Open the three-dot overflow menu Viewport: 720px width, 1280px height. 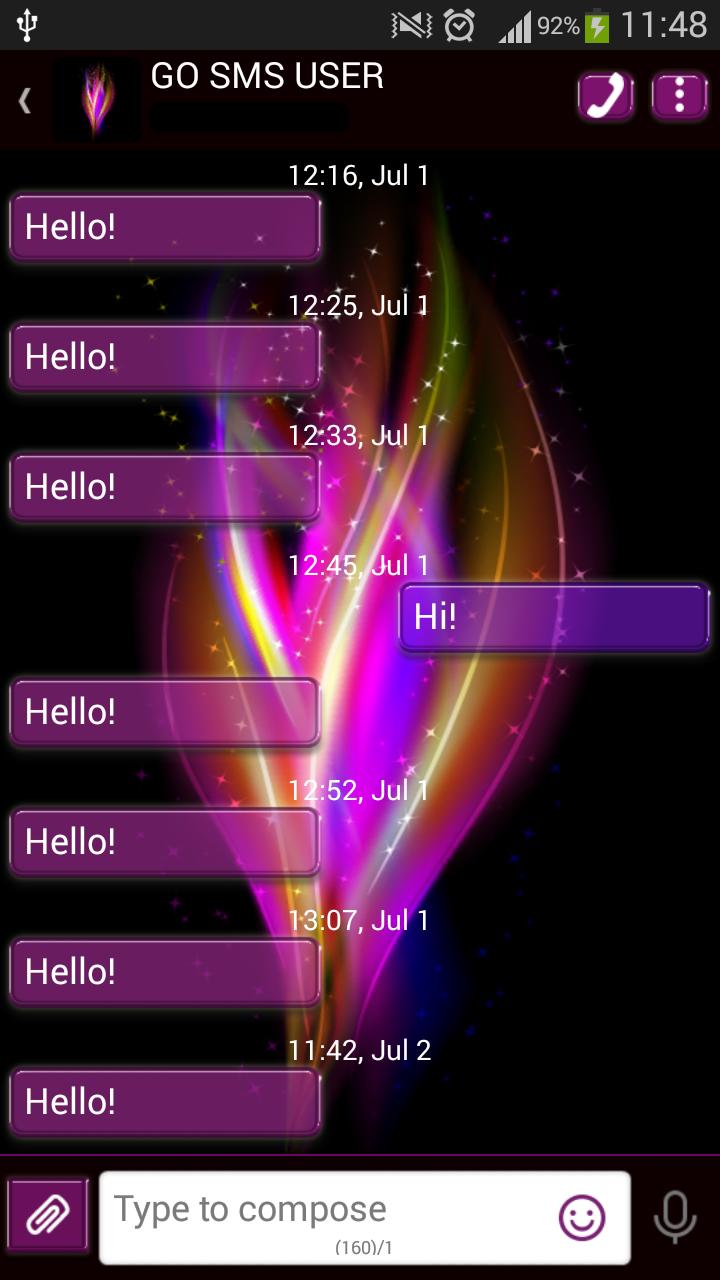click(x=680, y=96)
